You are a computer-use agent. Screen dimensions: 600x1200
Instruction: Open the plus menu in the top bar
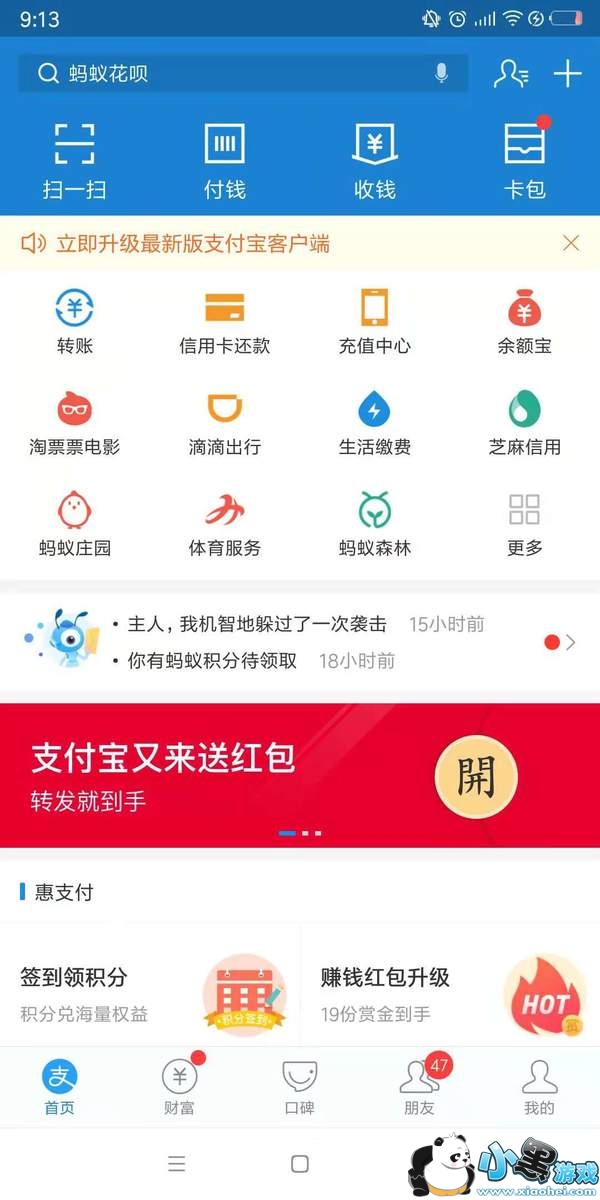pyautogui.click(x=567, y=74)
